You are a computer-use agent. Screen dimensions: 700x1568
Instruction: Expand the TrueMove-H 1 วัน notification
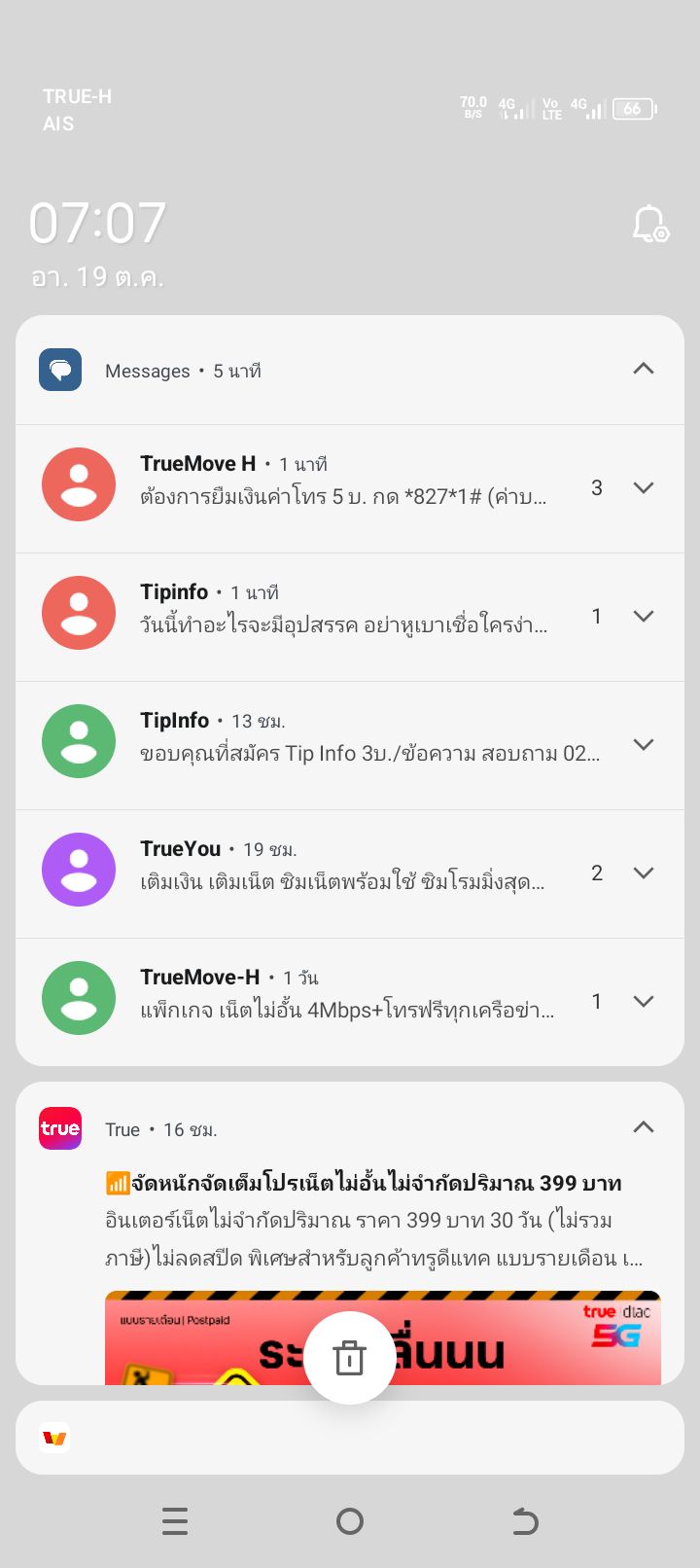click(x=644, y=1002)
